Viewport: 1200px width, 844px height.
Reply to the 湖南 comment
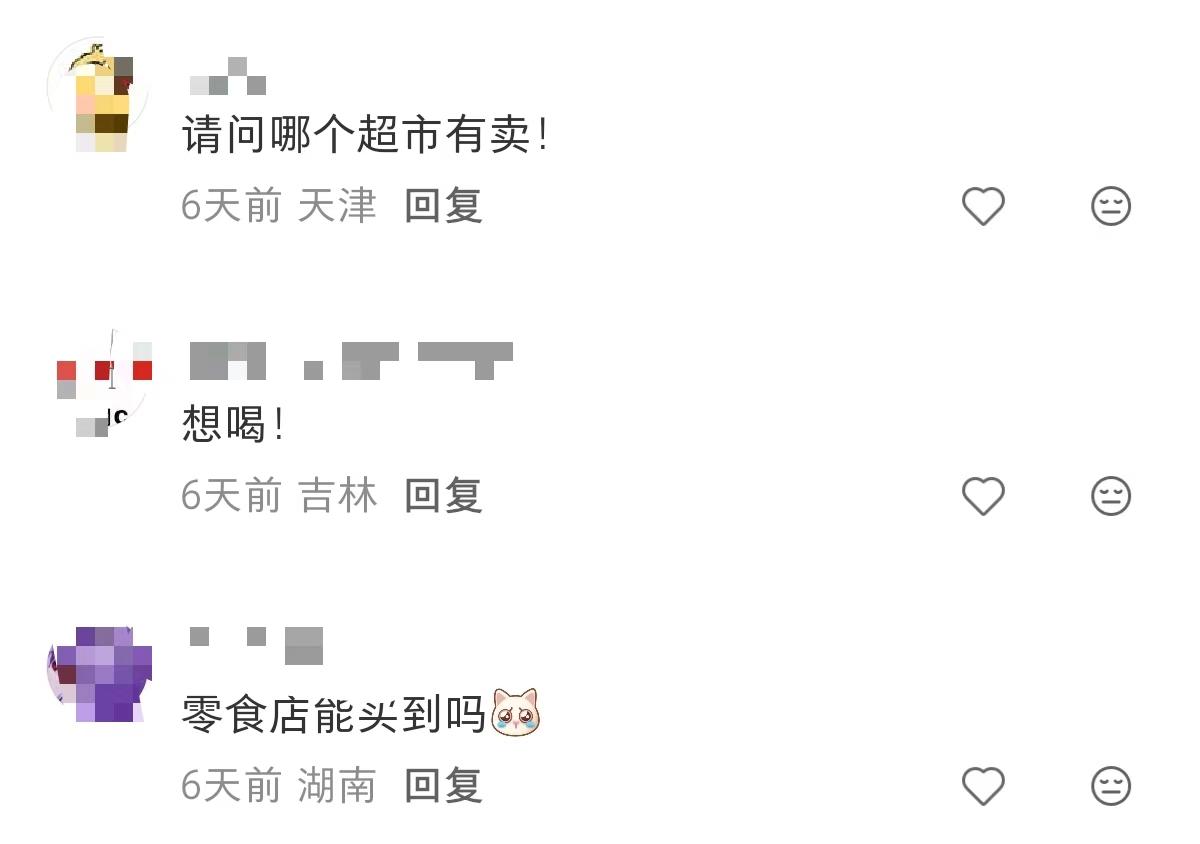click(x=443, y=786)
